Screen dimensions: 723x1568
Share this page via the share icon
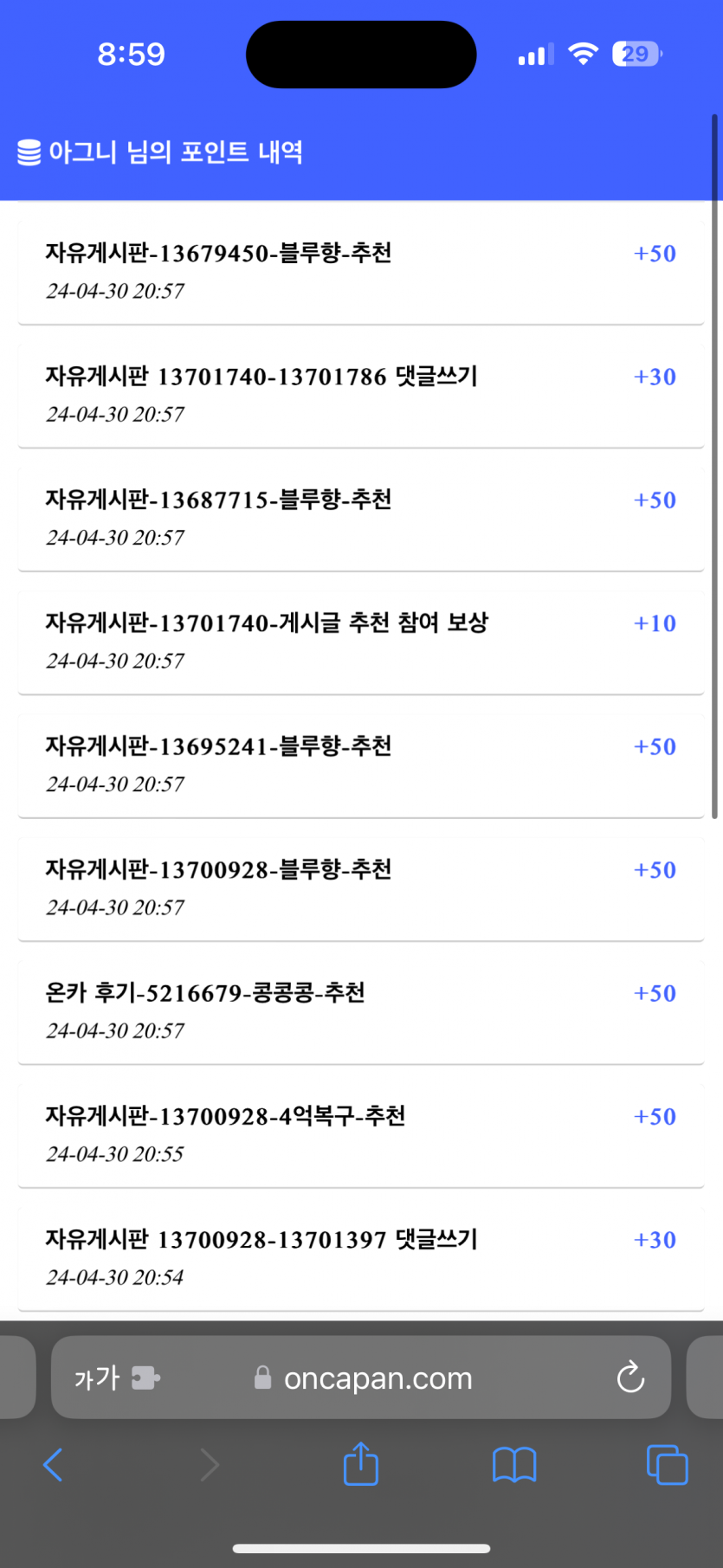(x=361, y=1464)
